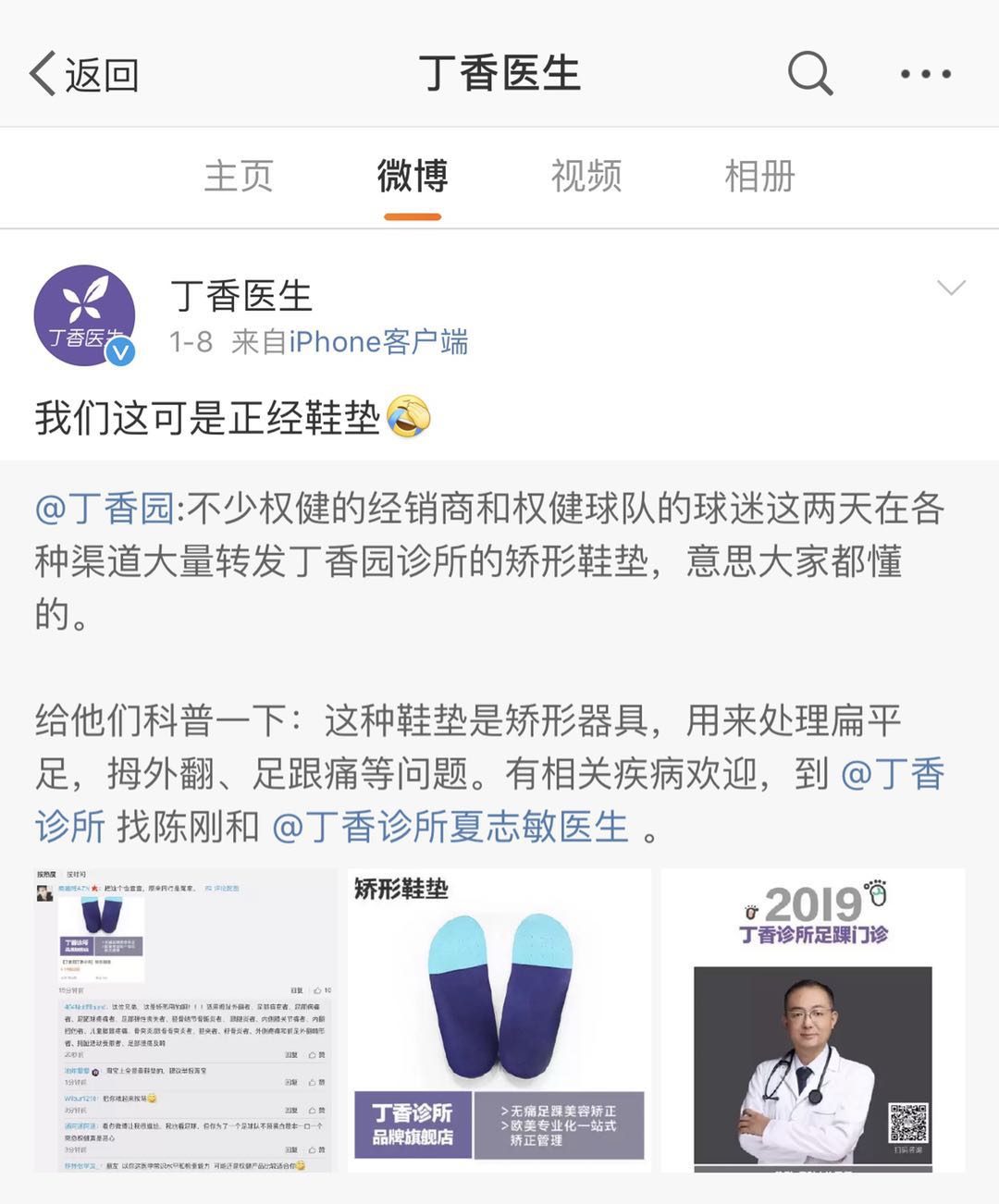Image resolution: width=999 pixels, height=1204 pixels.
Task: Expand the post options chevron
Action: 951,288
